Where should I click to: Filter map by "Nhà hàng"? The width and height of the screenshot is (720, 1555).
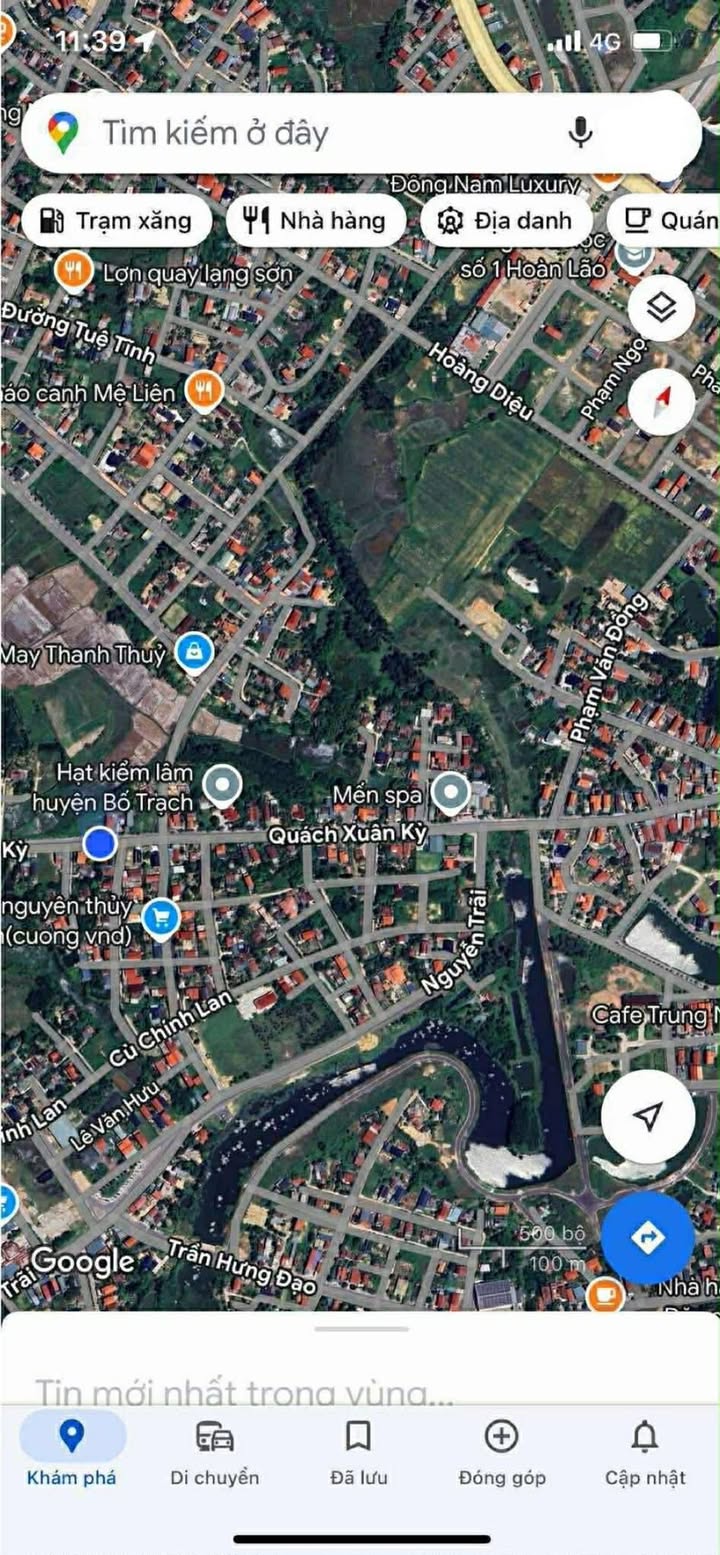pyautogui.click(x=316, y=221)
